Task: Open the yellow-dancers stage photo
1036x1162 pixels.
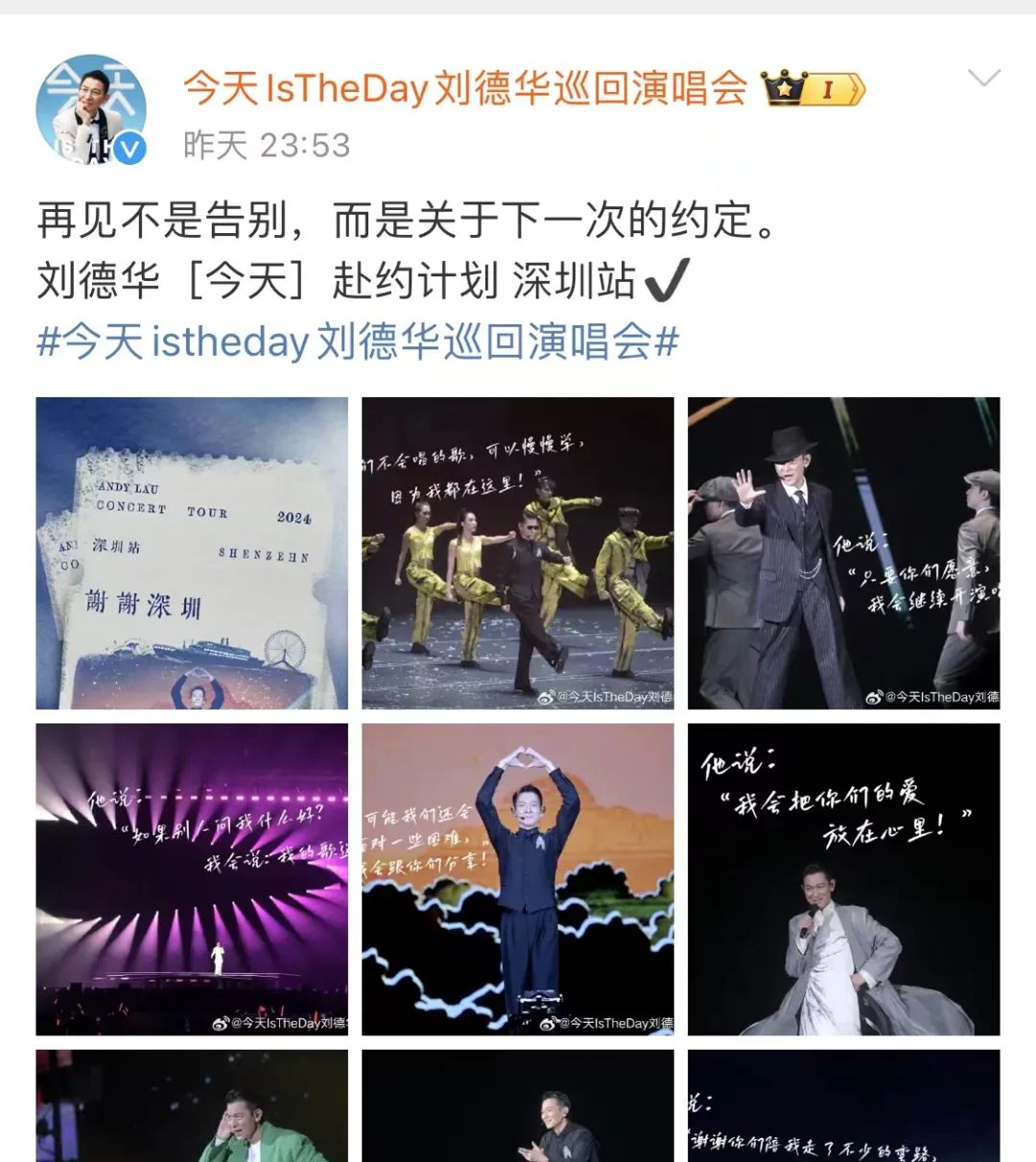Action: coord(518,554)
